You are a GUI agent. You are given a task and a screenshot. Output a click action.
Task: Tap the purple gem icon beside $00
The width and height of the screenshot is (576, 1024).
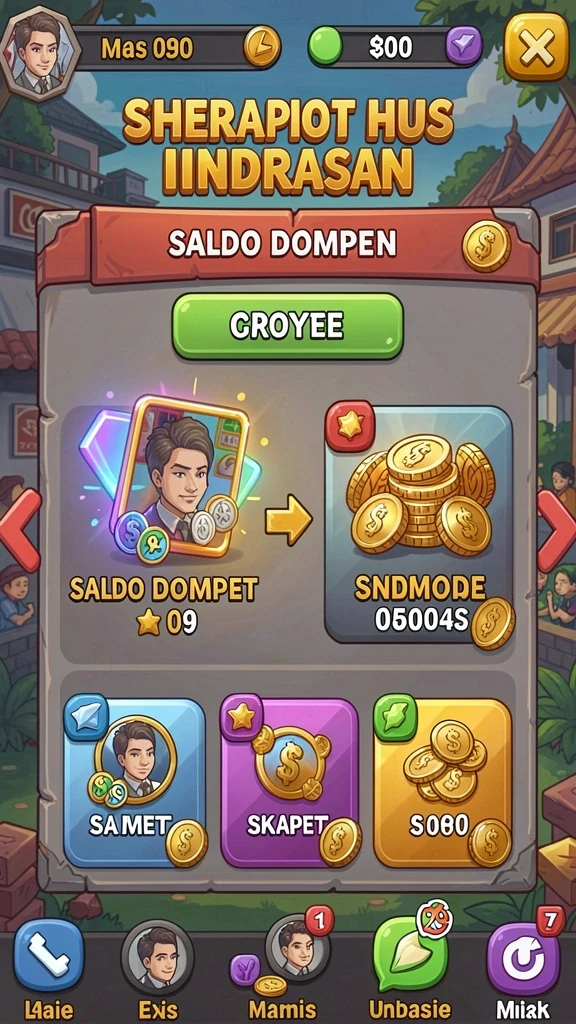click(x=464, y=46)
